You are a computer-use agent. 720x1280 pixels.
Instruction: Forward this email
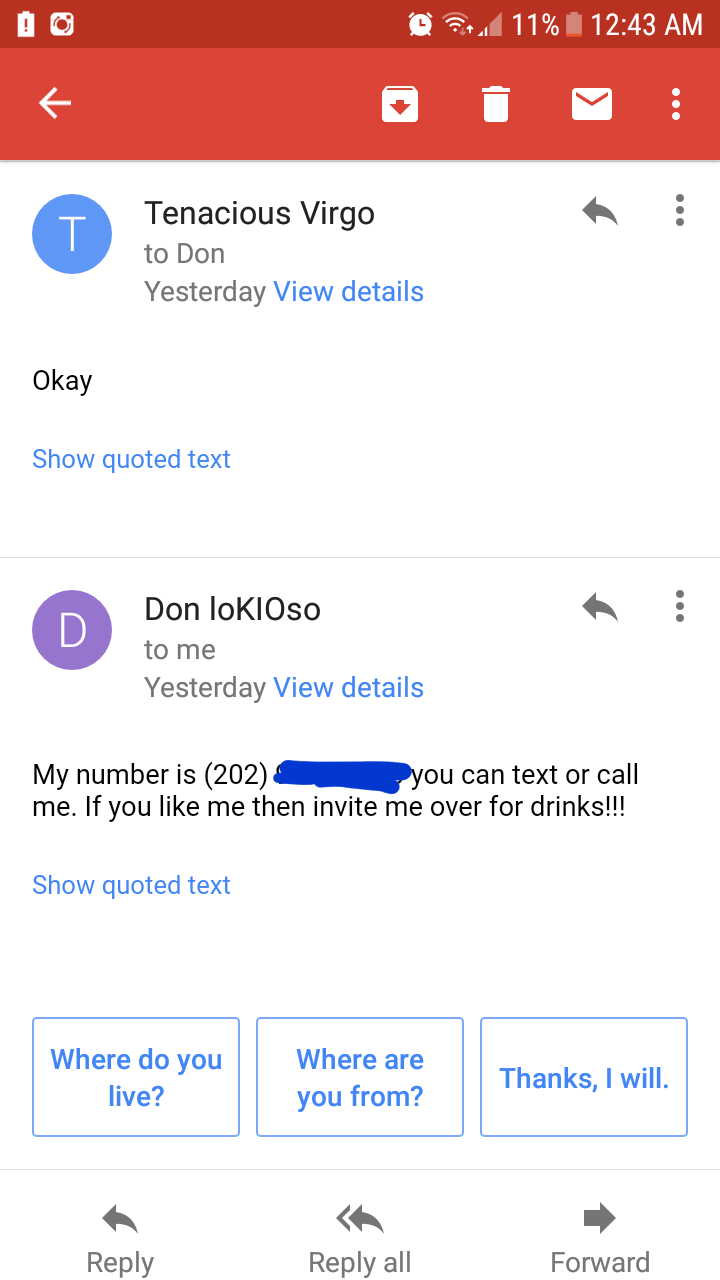[600, 1238]
